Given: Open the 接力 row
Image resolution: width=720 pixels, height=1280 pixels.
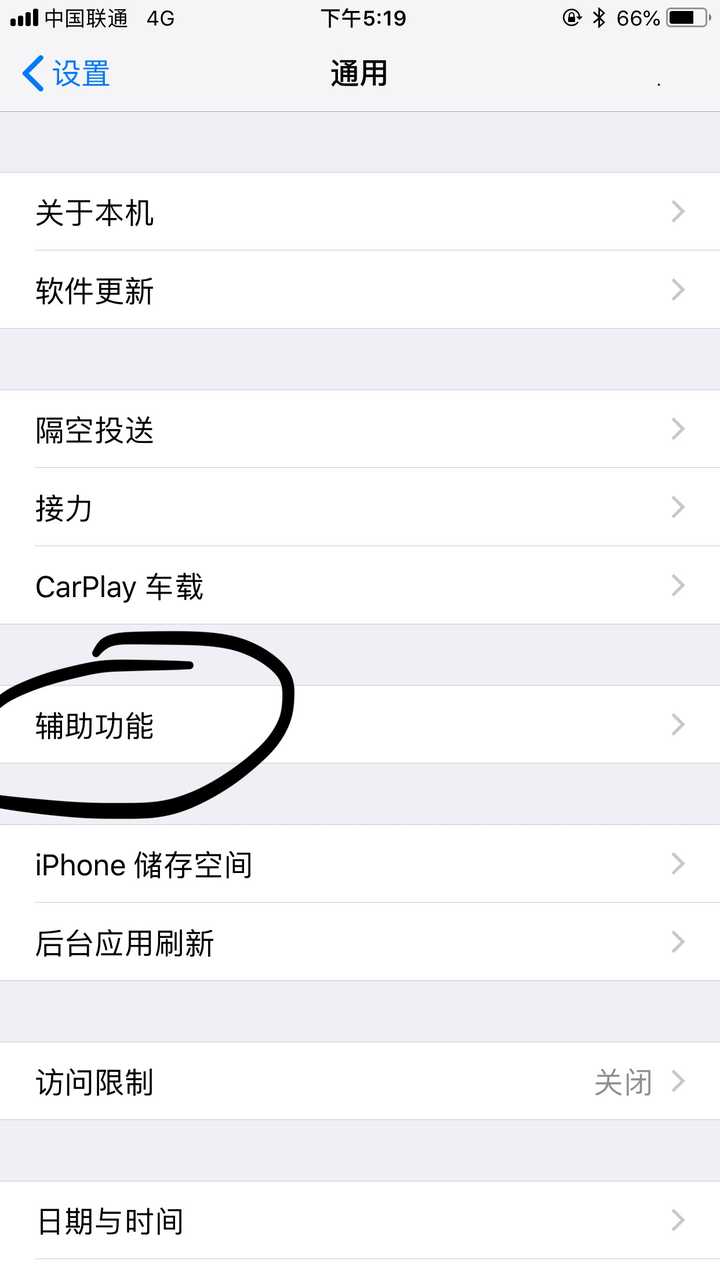Looking at the screenshot, I should pyautogui.click(x=360, y=507).
